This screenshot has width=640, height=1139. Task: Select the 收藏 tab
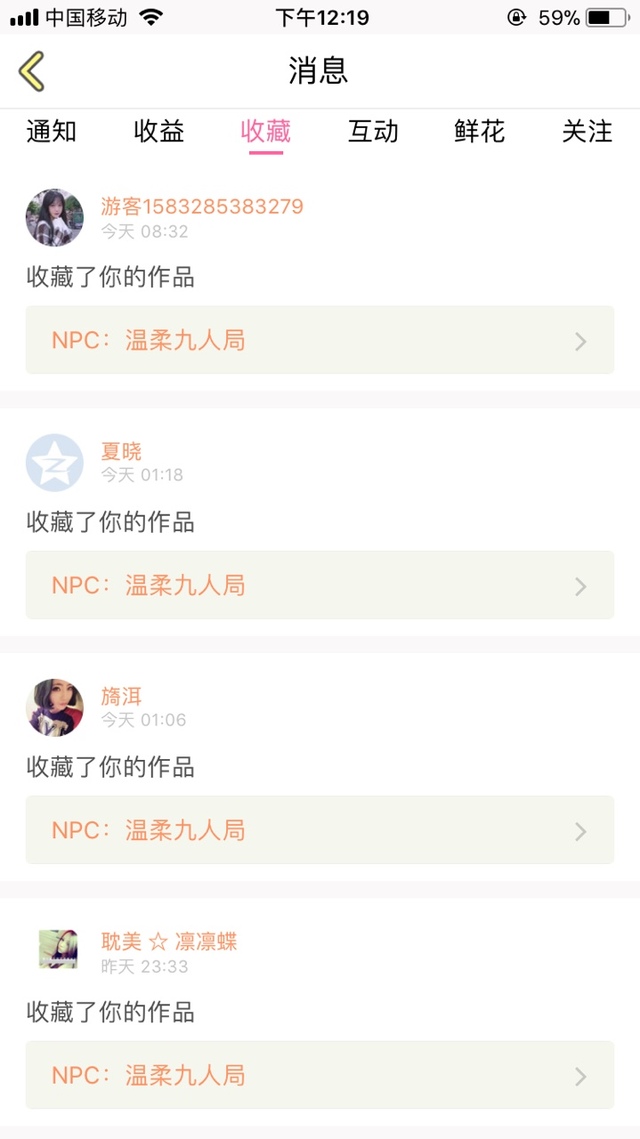pos(266,131)
